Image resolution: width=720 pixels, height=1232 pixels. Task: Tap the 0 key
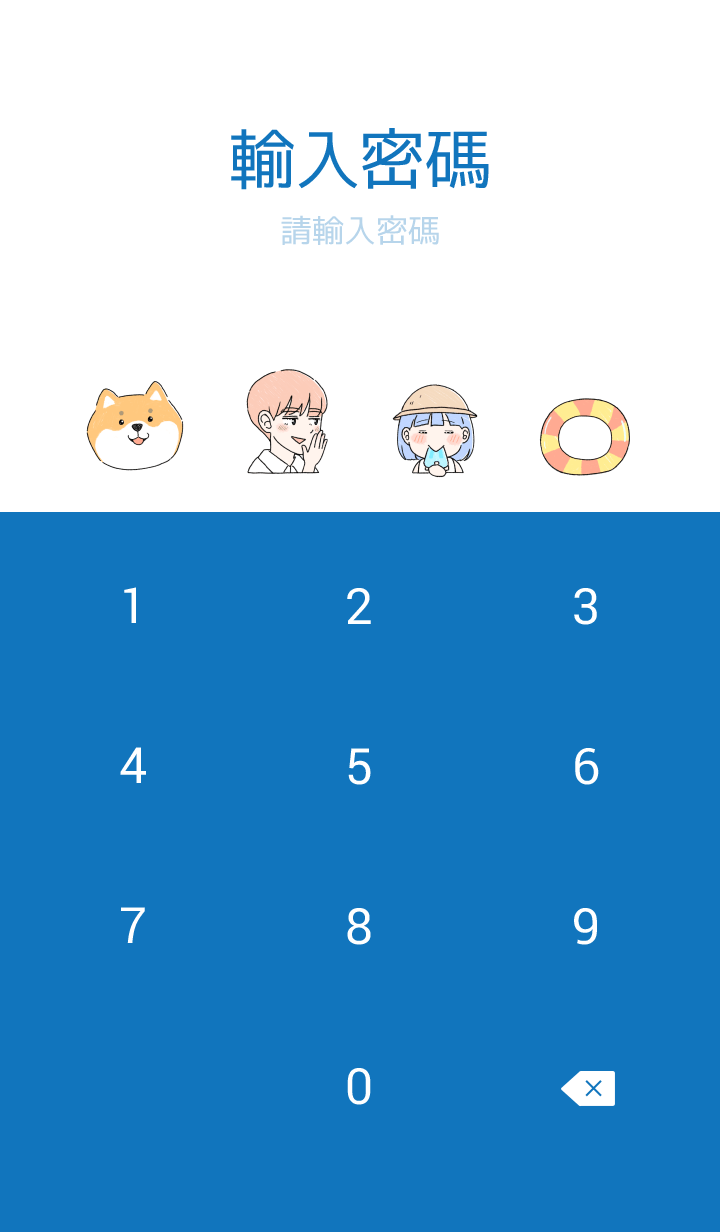[359, 1087]
